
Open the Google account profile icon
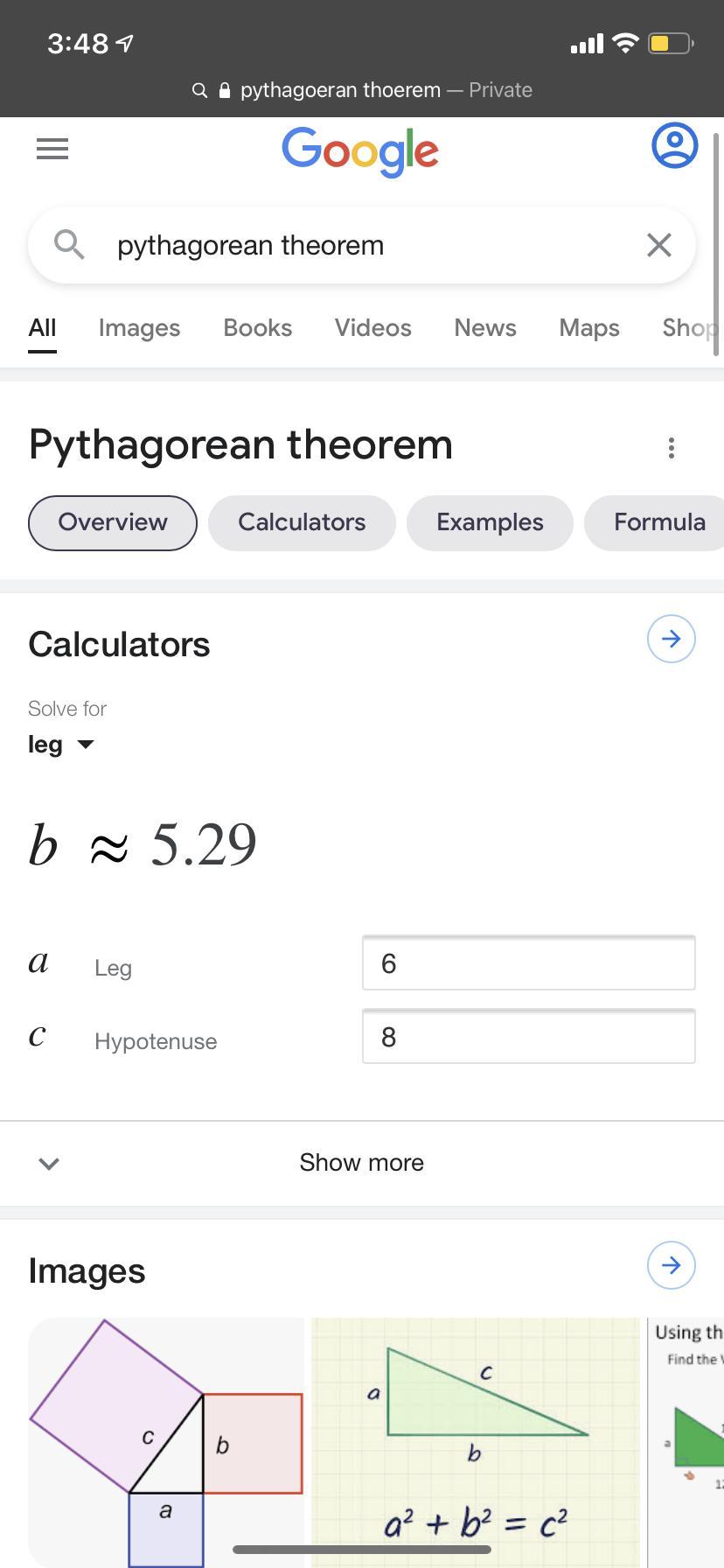(674, 145)
